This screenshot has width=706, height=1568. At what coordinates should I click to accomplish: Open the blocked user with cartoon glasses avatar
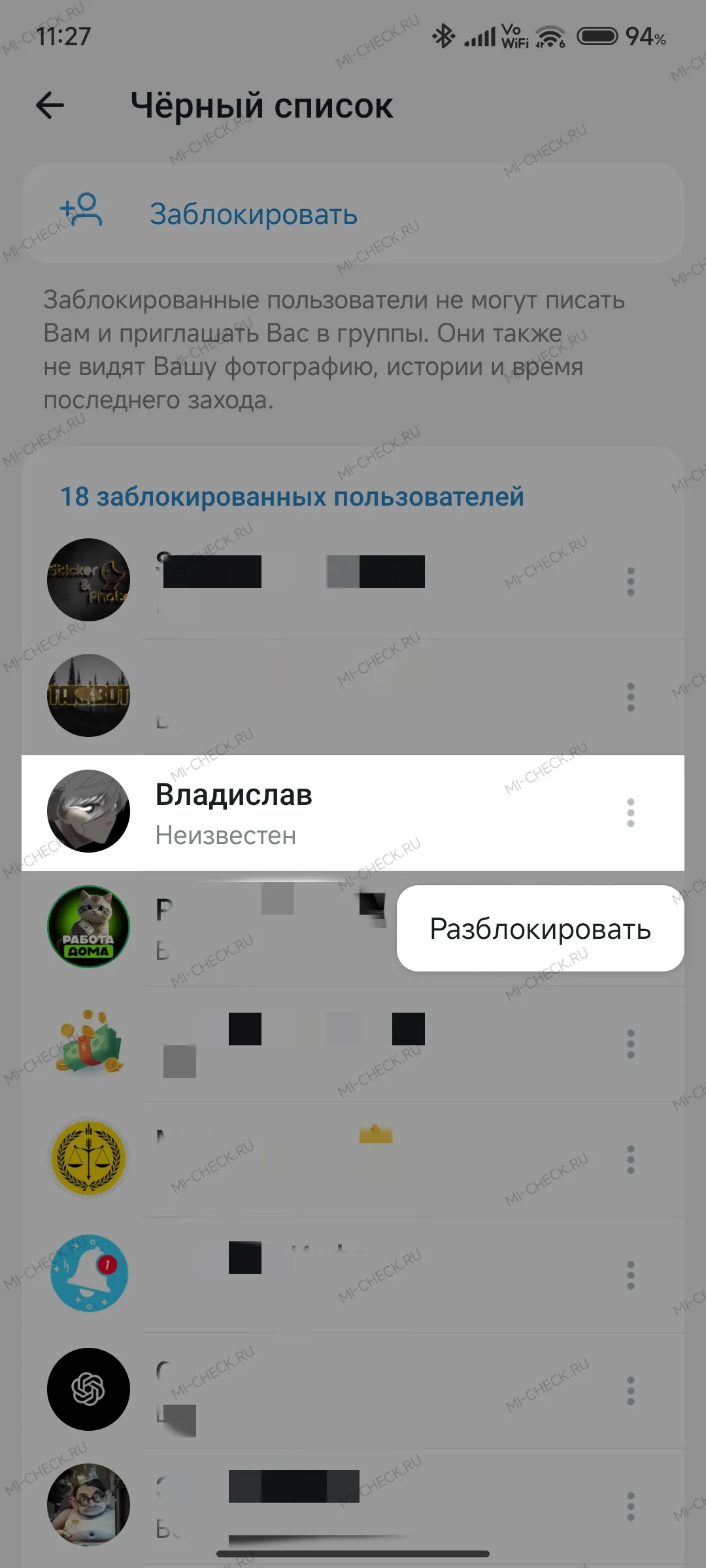coord(353,1506)
